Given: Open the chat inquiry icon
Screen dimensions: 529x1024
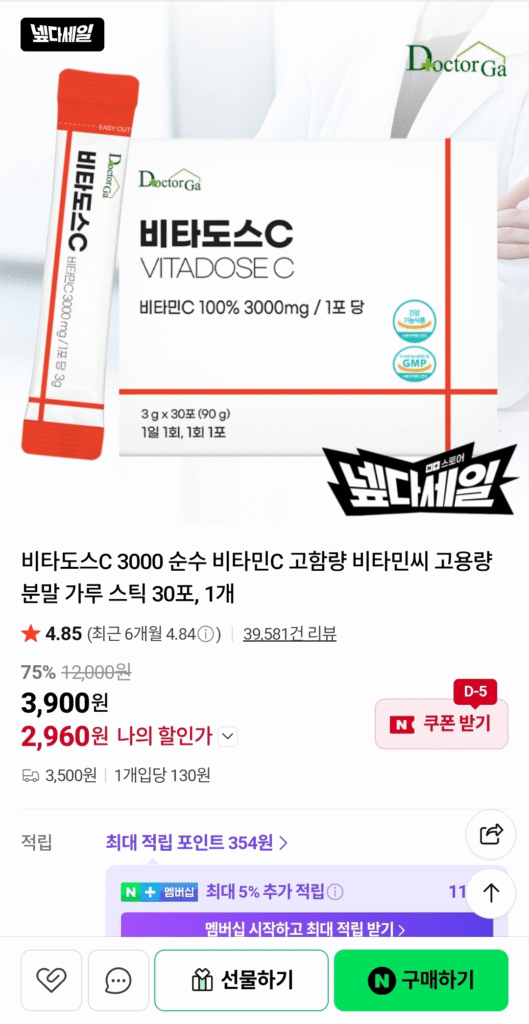Looking at the screenshot, I should click(118, 980).
